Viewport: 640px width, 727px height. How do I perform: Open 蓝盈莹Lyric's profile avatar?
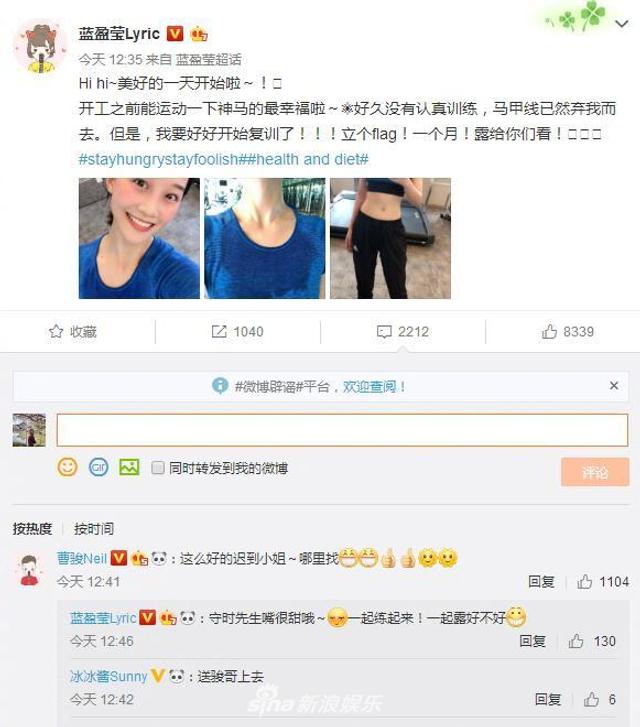coord(40,46)
